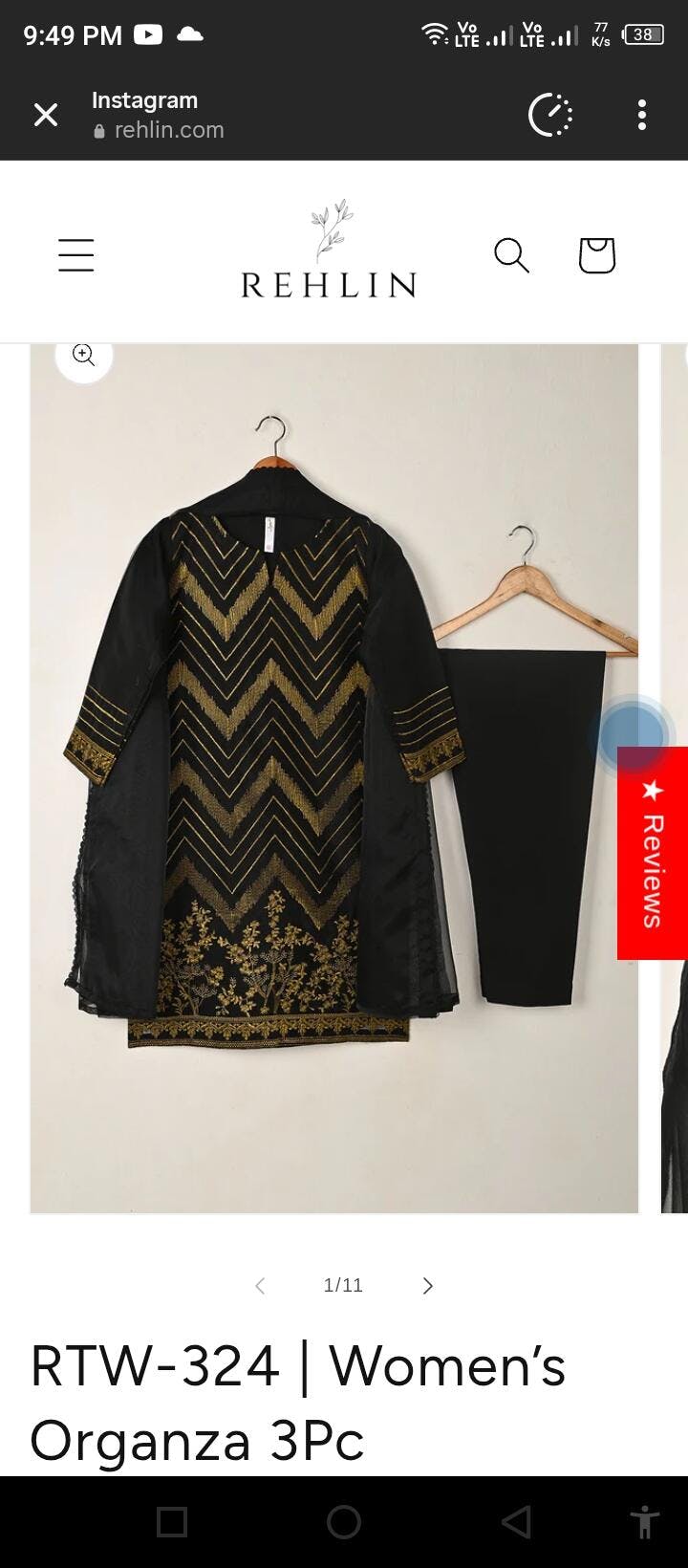Image resolution: width=688 pixels, height=1568 pixels.
Task: Zoom into the product image
Action: point(84,357)
